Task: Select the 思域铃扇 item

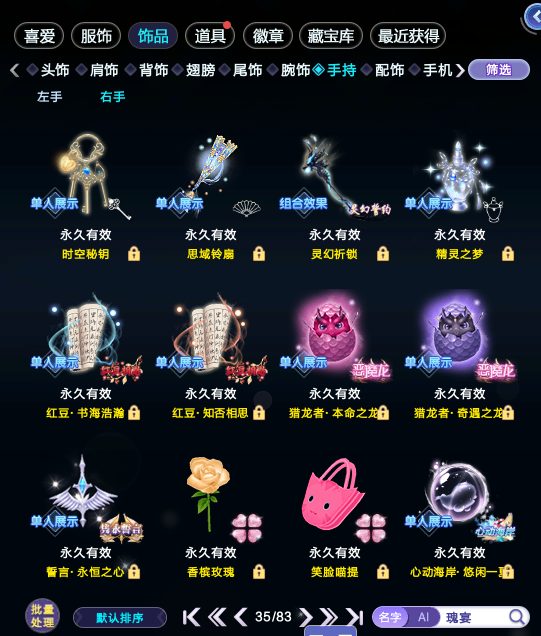Action: [210, 195]
